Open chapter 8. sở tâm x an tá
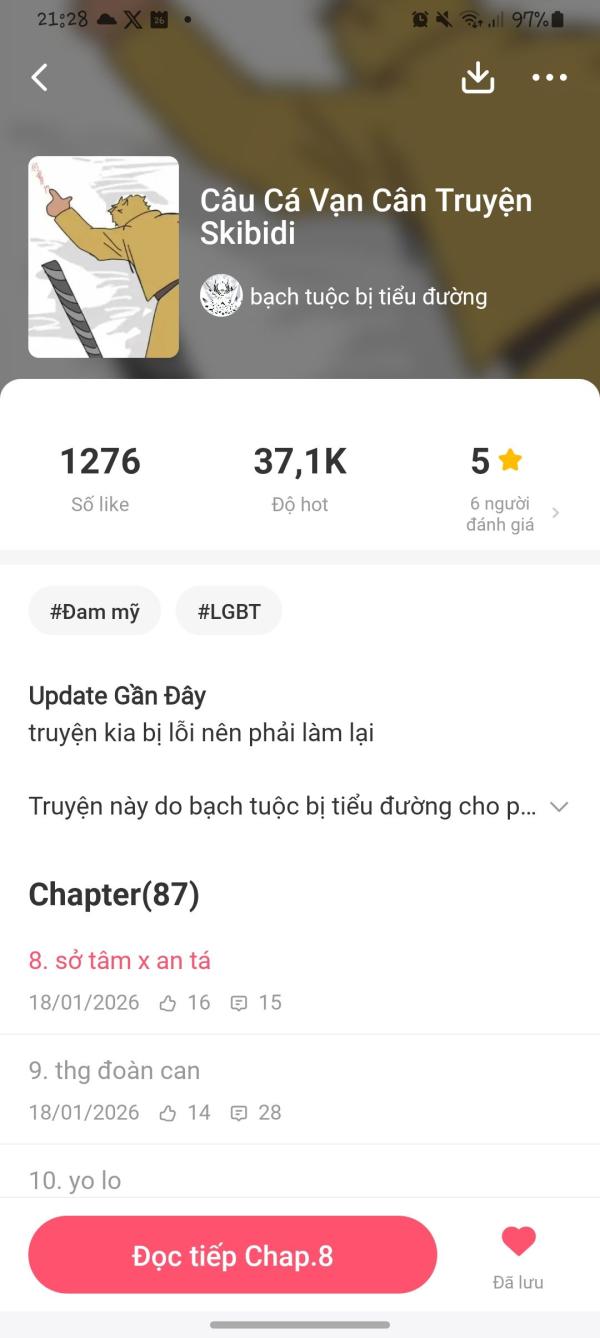This screenshot has width=600, height=1338. click(x=120, y=961)
